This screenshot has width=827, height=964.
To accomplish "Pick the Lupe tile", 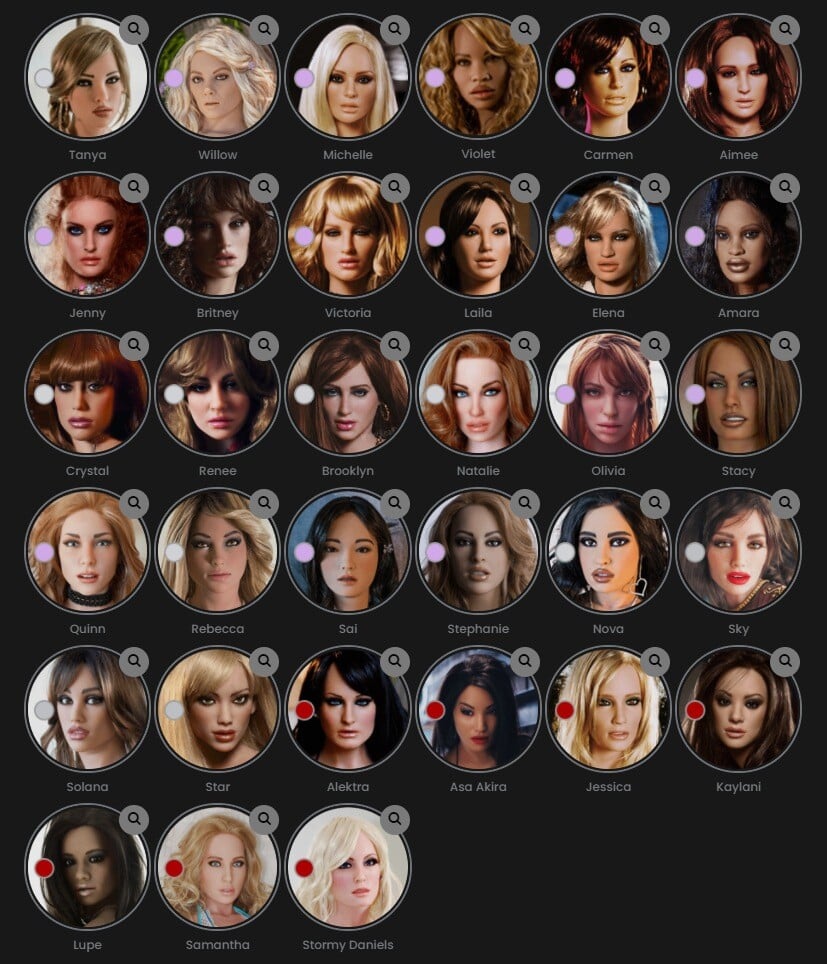I will coord(87,868).
